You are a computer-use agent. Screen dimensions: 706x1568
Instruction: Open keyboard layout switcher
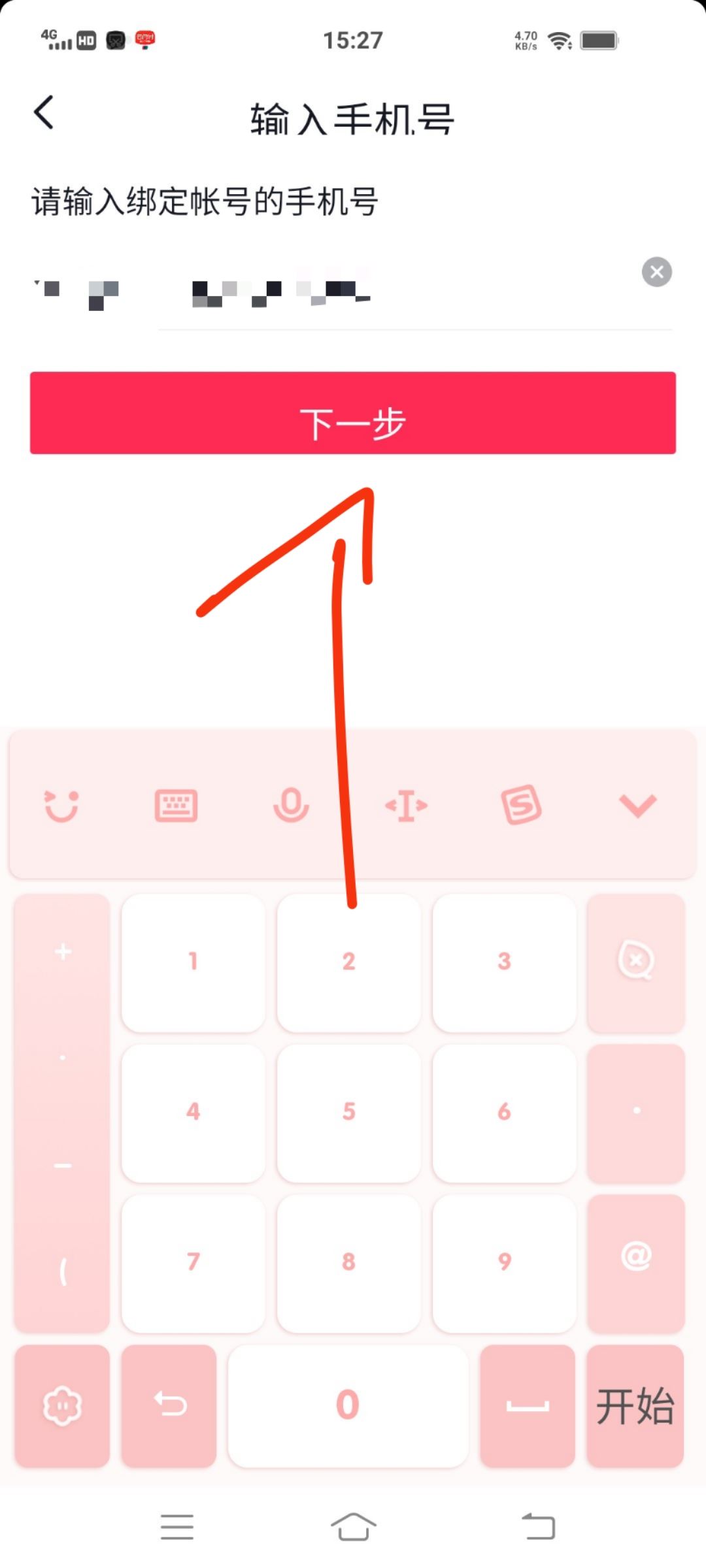tap(176, 805)
